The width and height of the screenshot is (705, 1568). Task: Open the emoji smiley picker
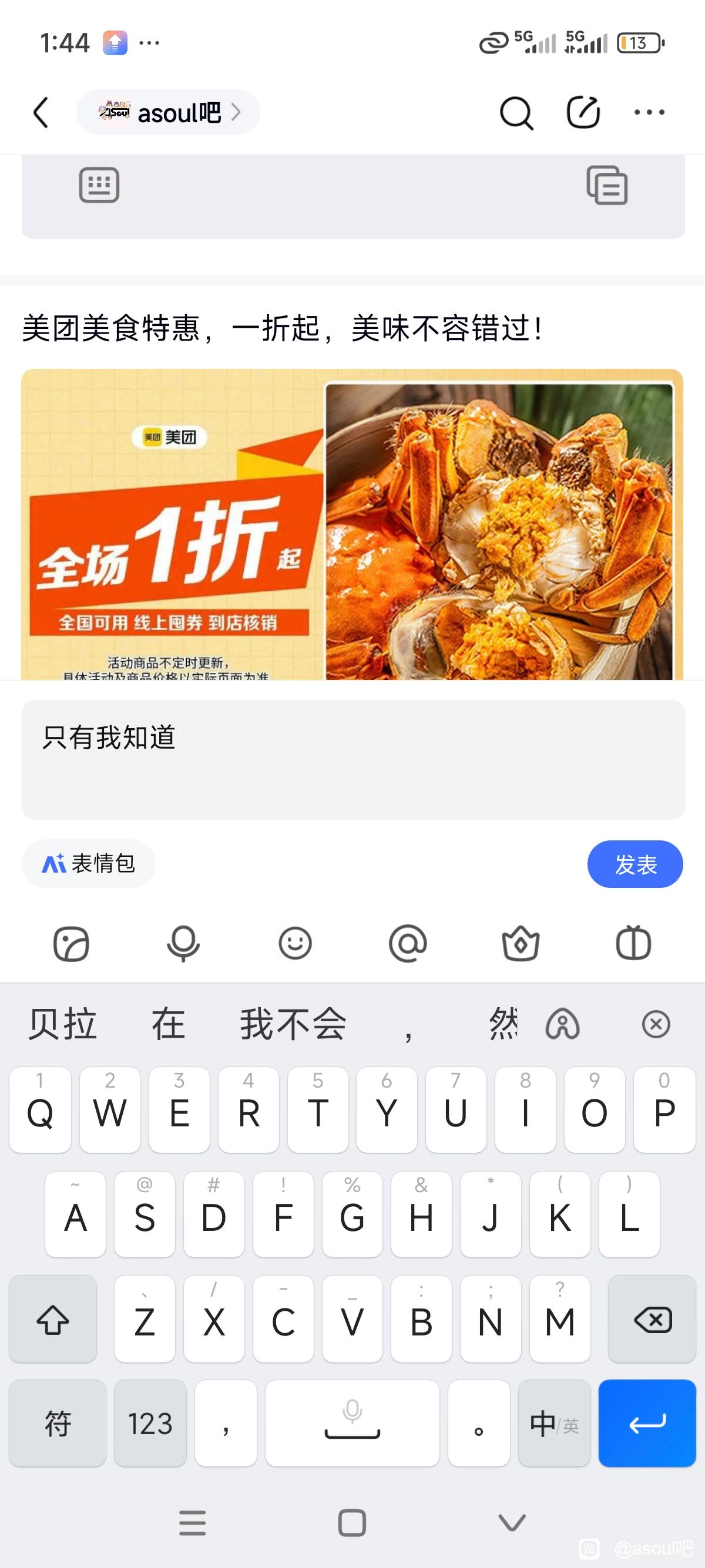[x=296, y=944]
